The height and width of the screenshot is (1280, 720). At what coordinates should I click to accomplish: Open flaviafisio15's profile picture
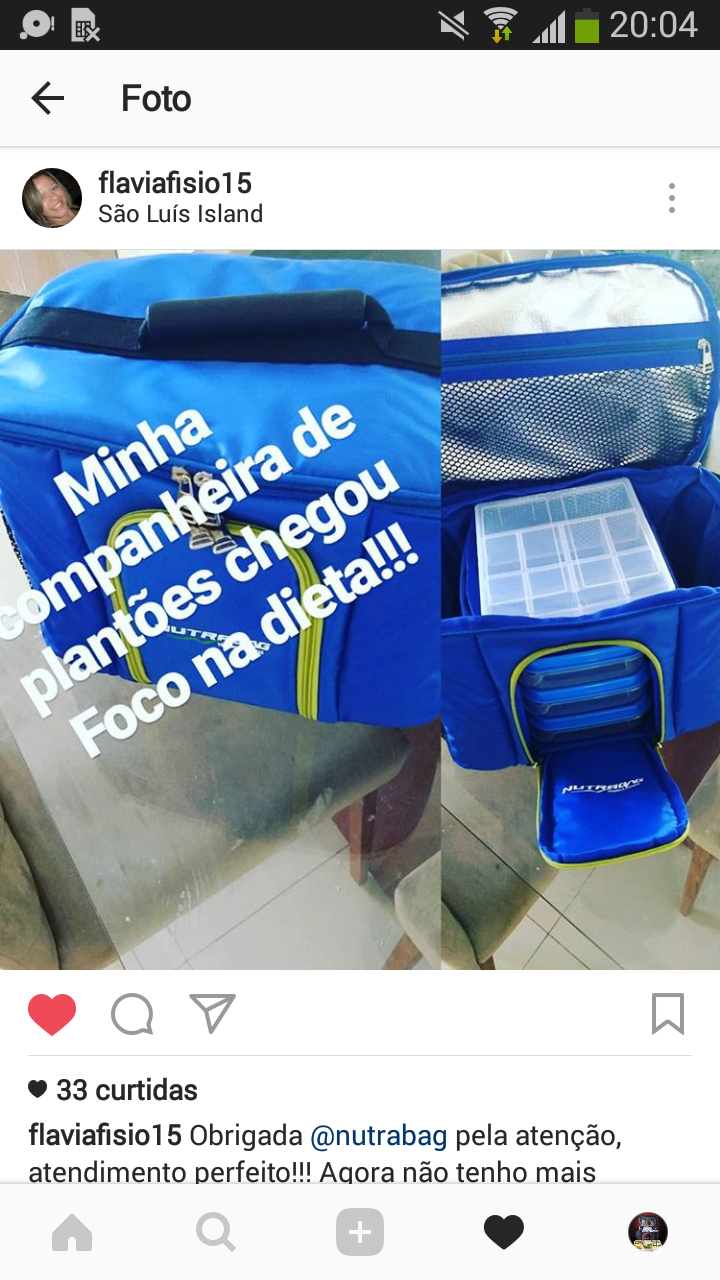(x=52, y=198)
